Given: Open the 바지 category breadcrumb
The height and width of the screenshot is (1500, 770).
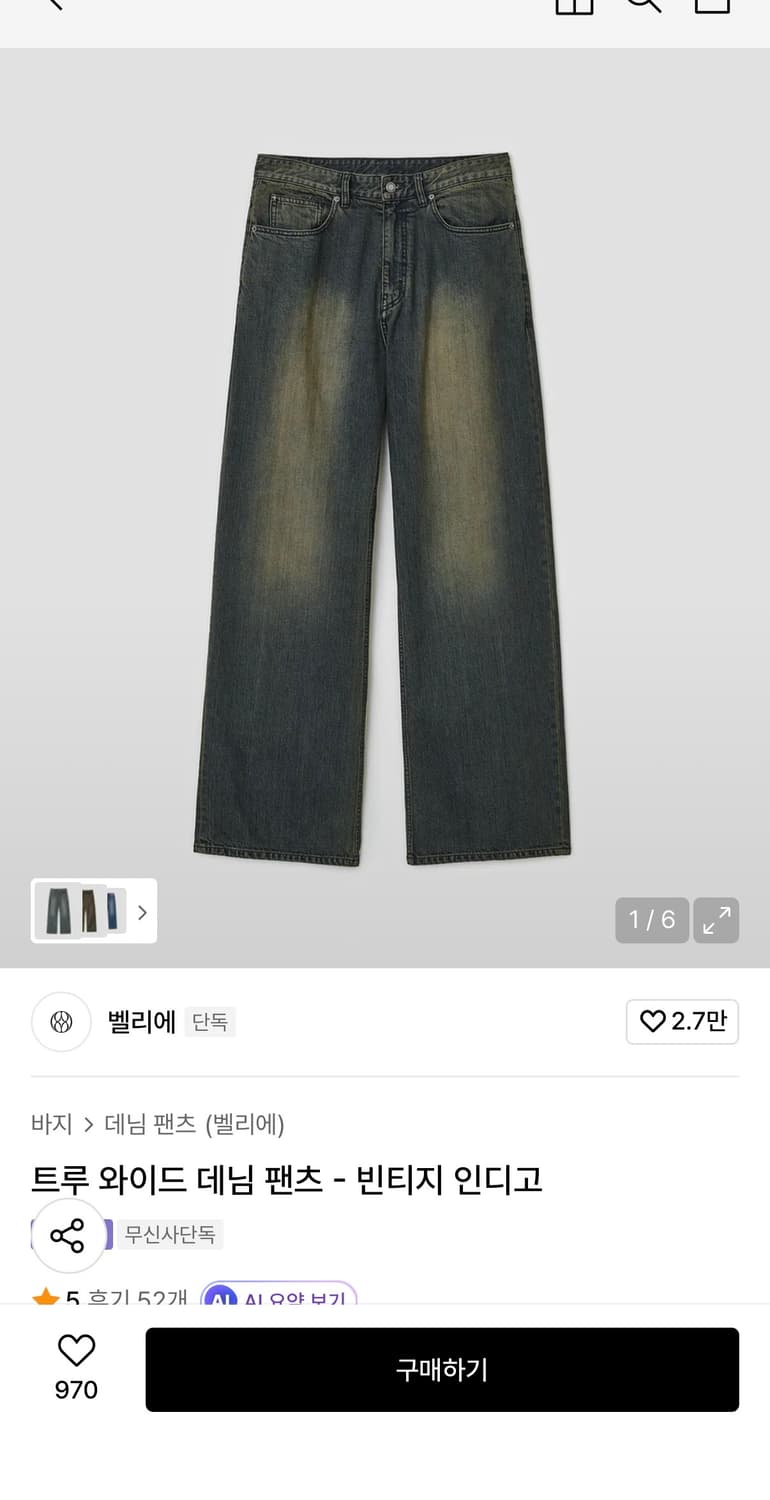Looking at the screenshot, I should coord(51,1124).
